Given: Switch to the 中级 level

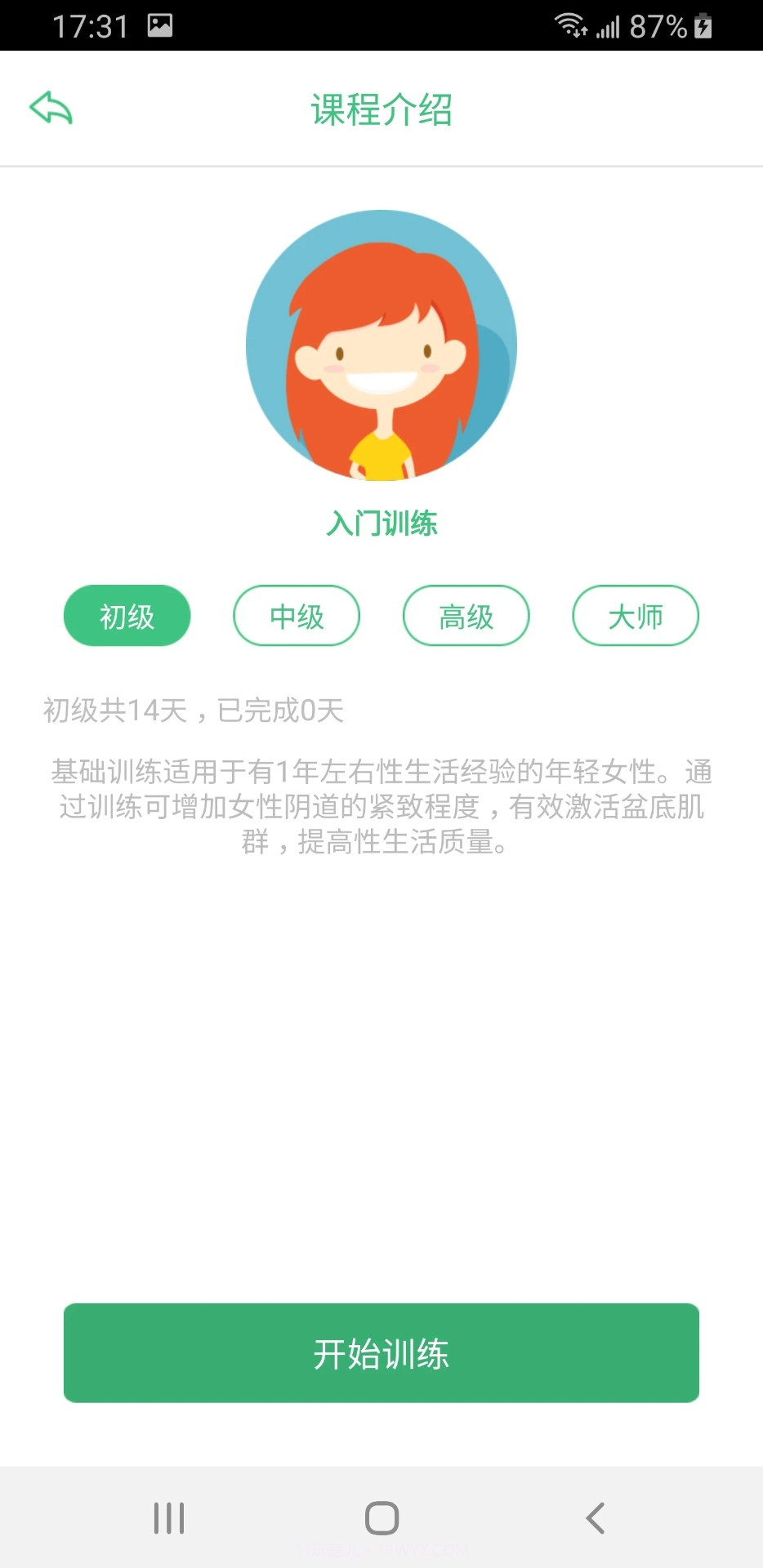Looking at the screenshot, I should [297, 616].
